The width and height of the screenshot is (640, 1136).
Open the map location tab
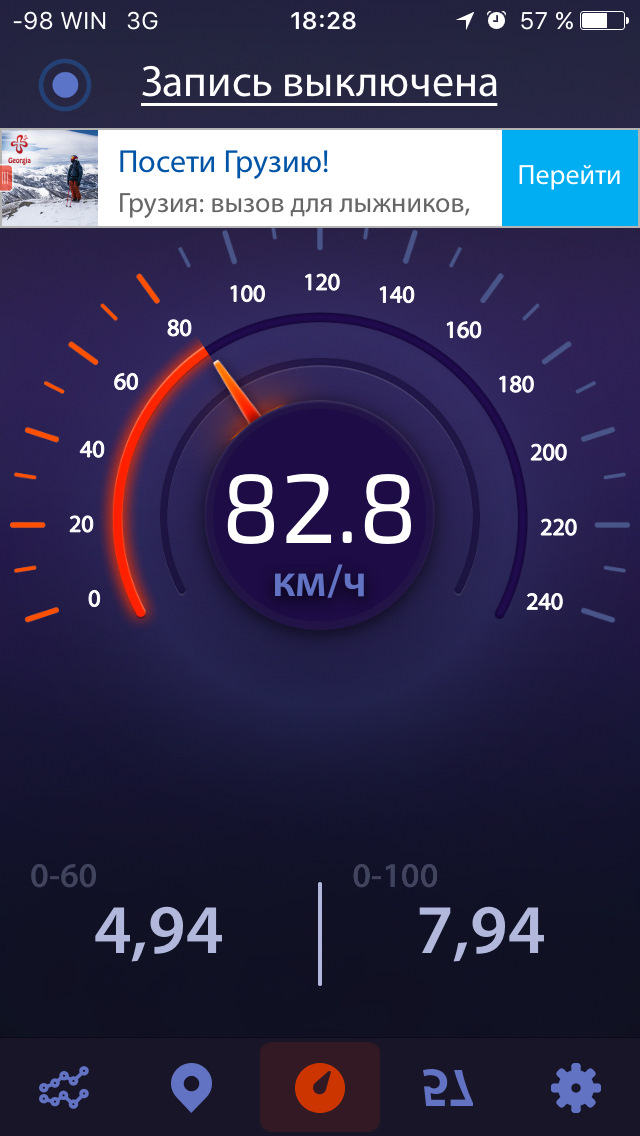(191, 1087)
